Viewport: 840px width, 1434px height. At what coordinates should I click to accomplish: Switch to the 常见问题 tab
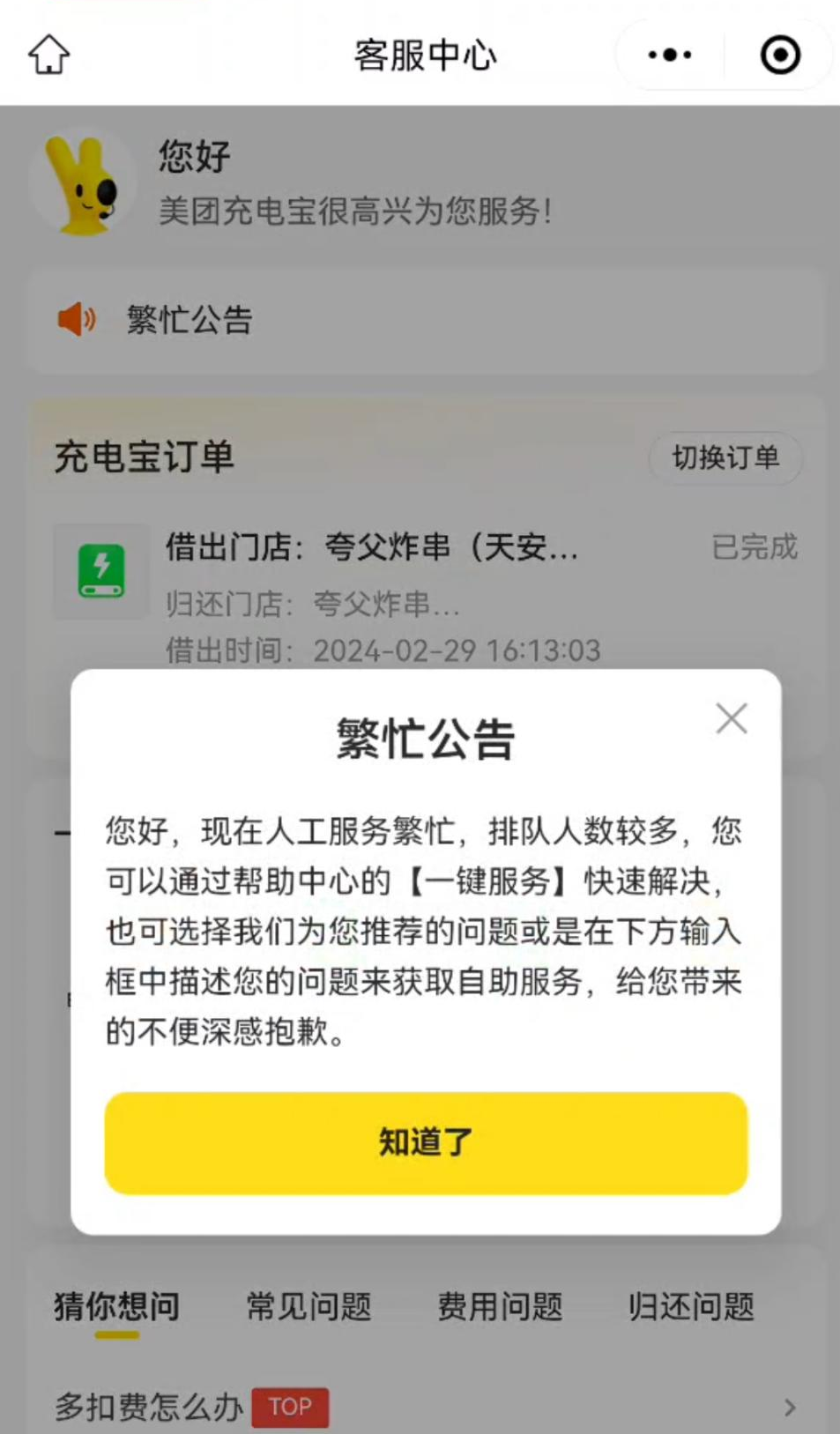tap(308, 1306)
